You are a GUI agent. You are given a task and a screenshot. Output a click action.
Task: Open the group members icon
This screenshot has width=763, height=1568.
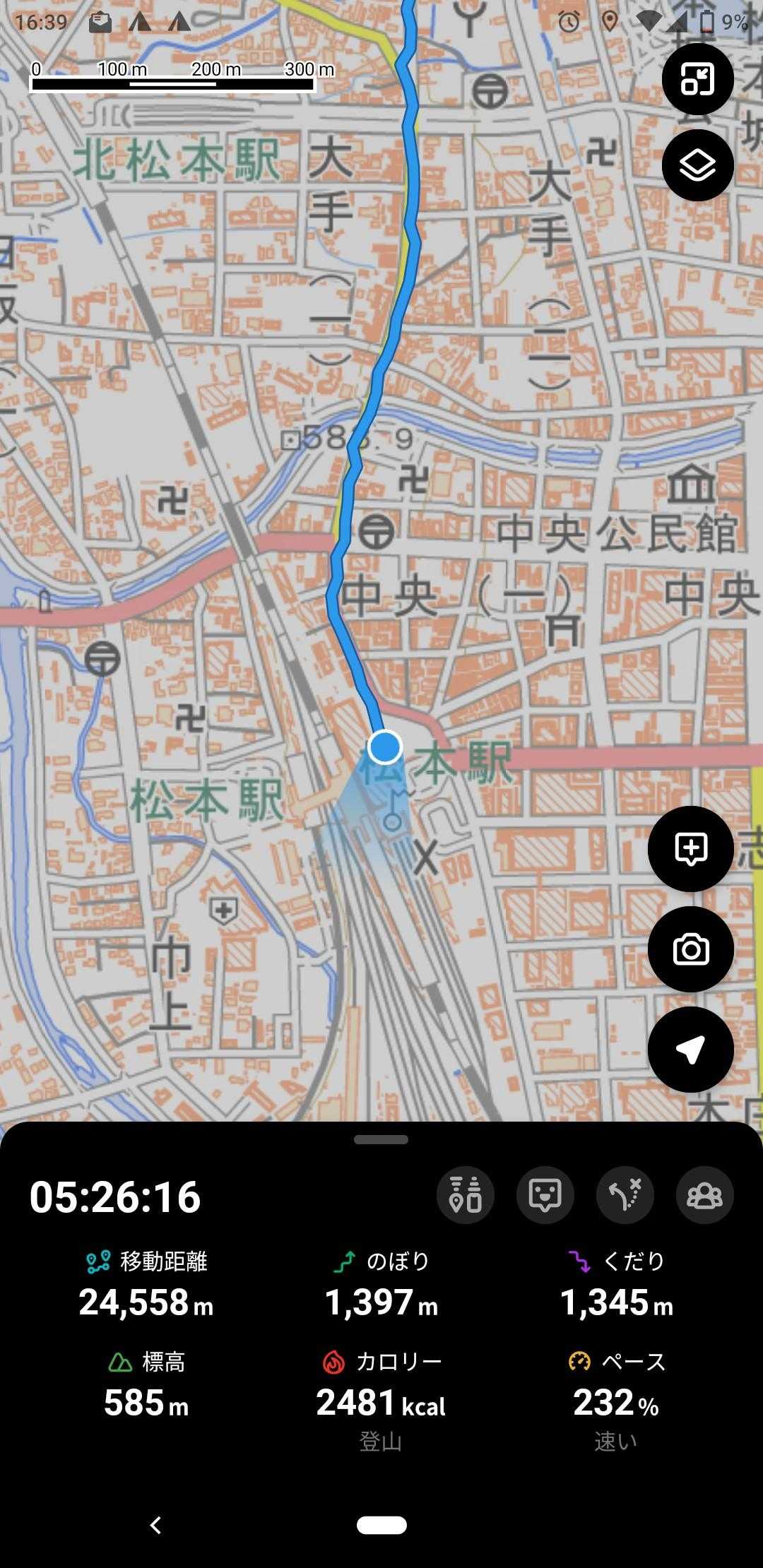coord(704,1194)
